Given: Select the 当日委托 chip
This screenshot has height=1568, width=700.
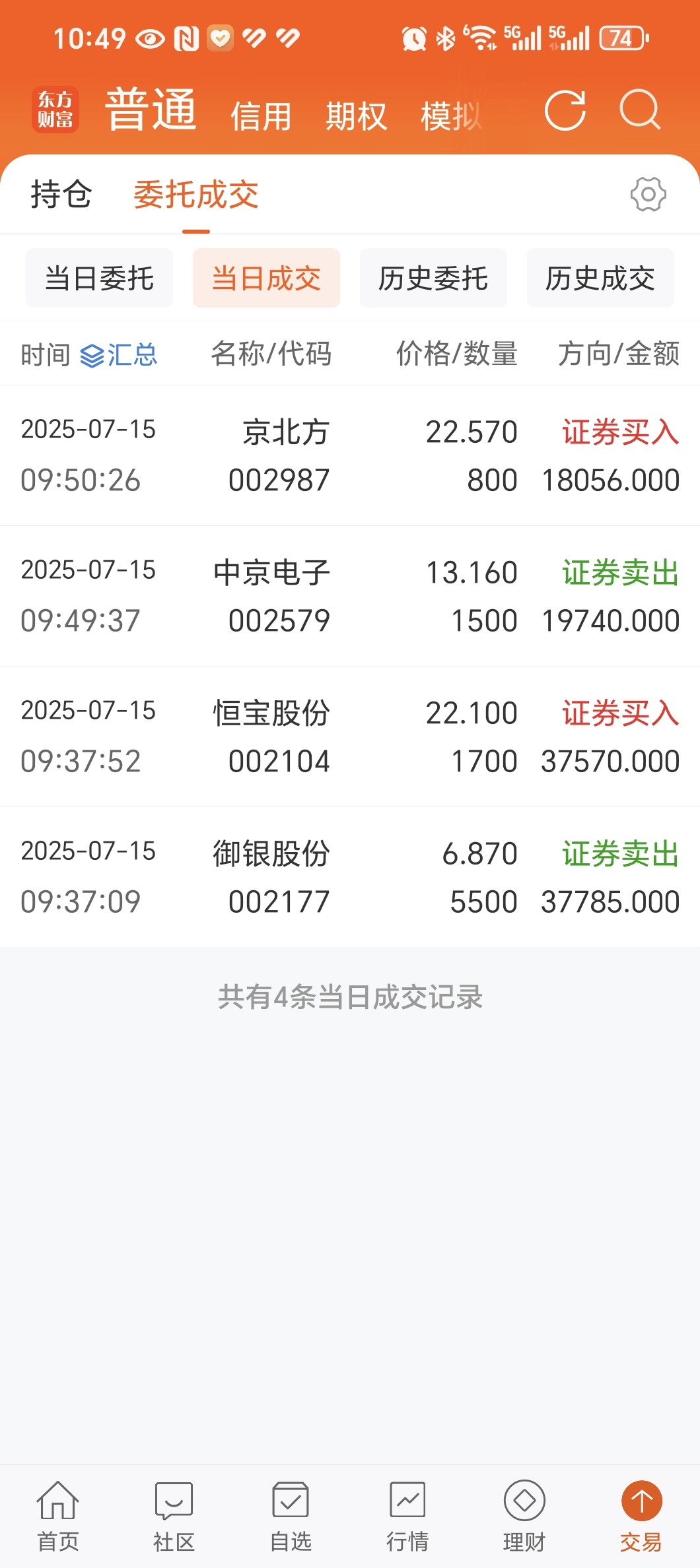Looking at the screenshot, I should tap(99, 278).
